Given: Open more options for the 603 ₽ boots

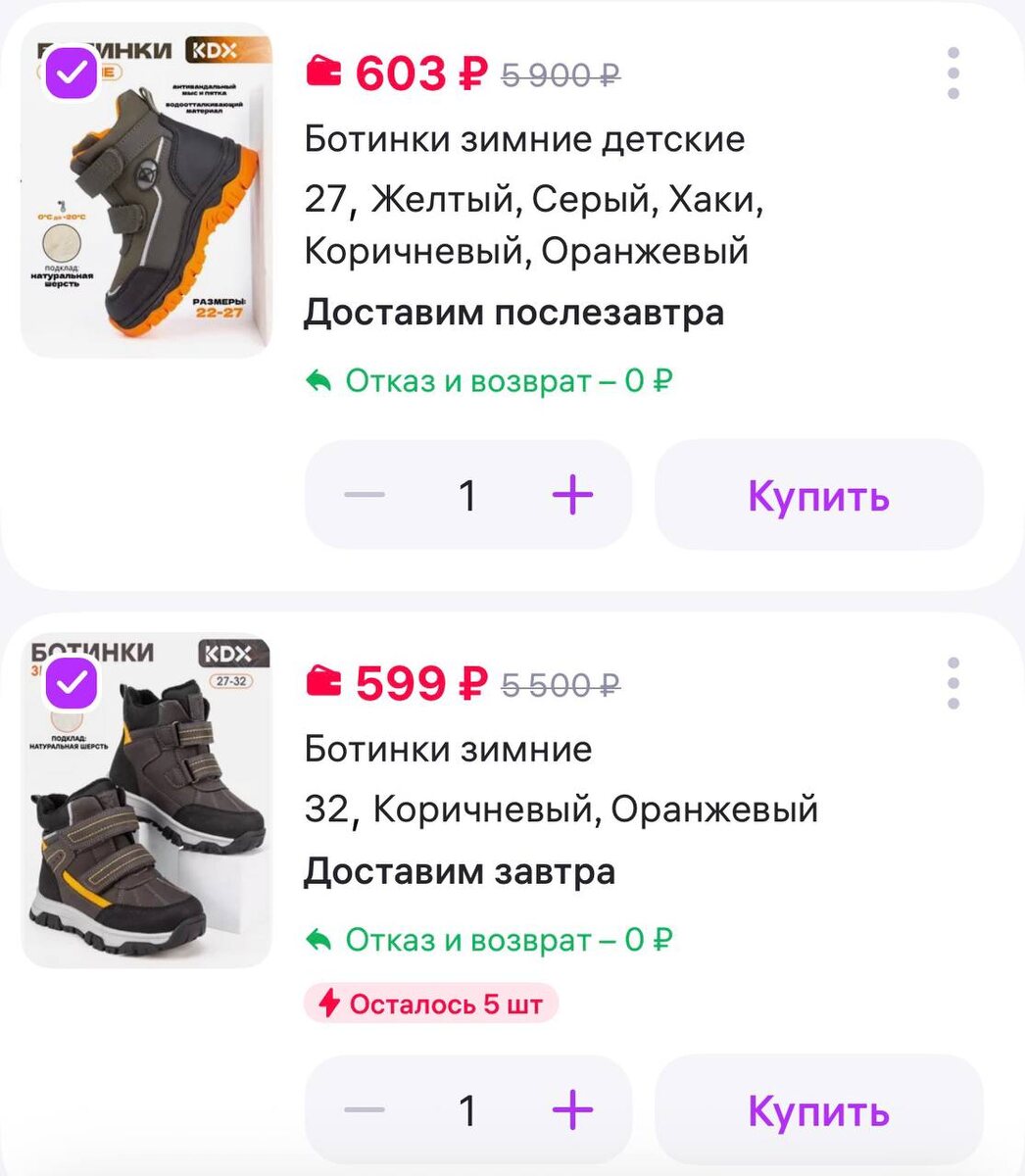Looking at the screenshot, I should [952, 73].
